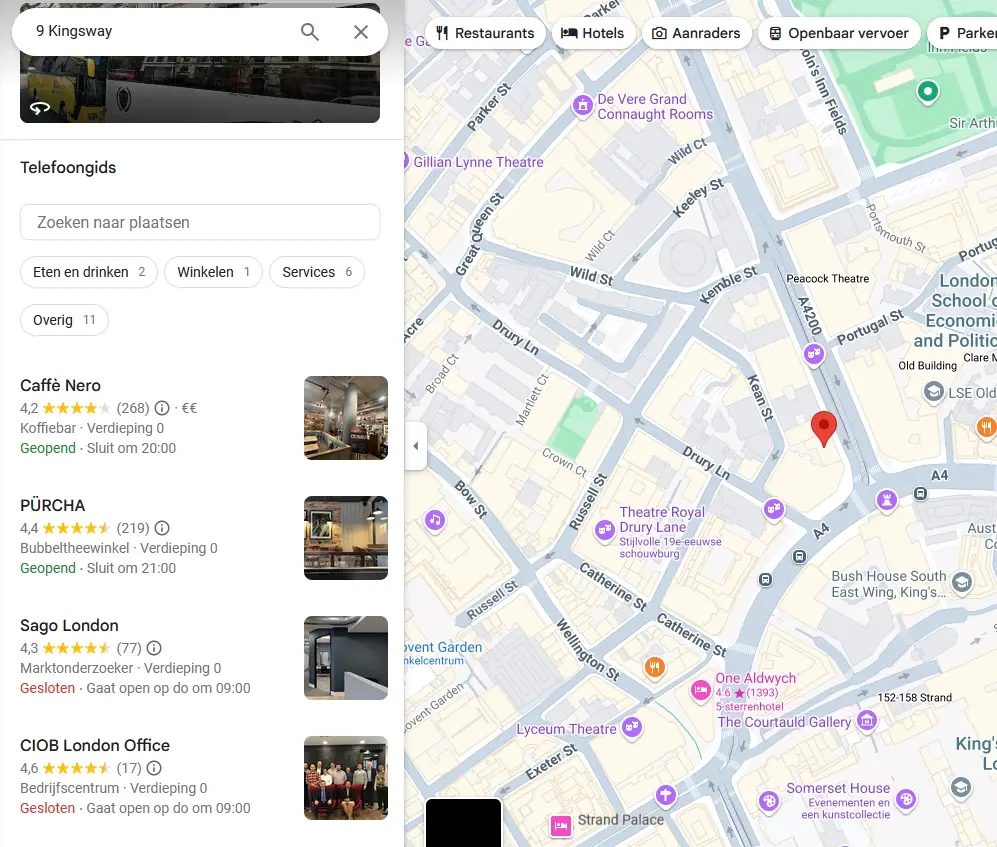The height and width of the screenshot is (847, 997).
Task: Clear the 9 Kingsway search
Action: coord(361,32)
